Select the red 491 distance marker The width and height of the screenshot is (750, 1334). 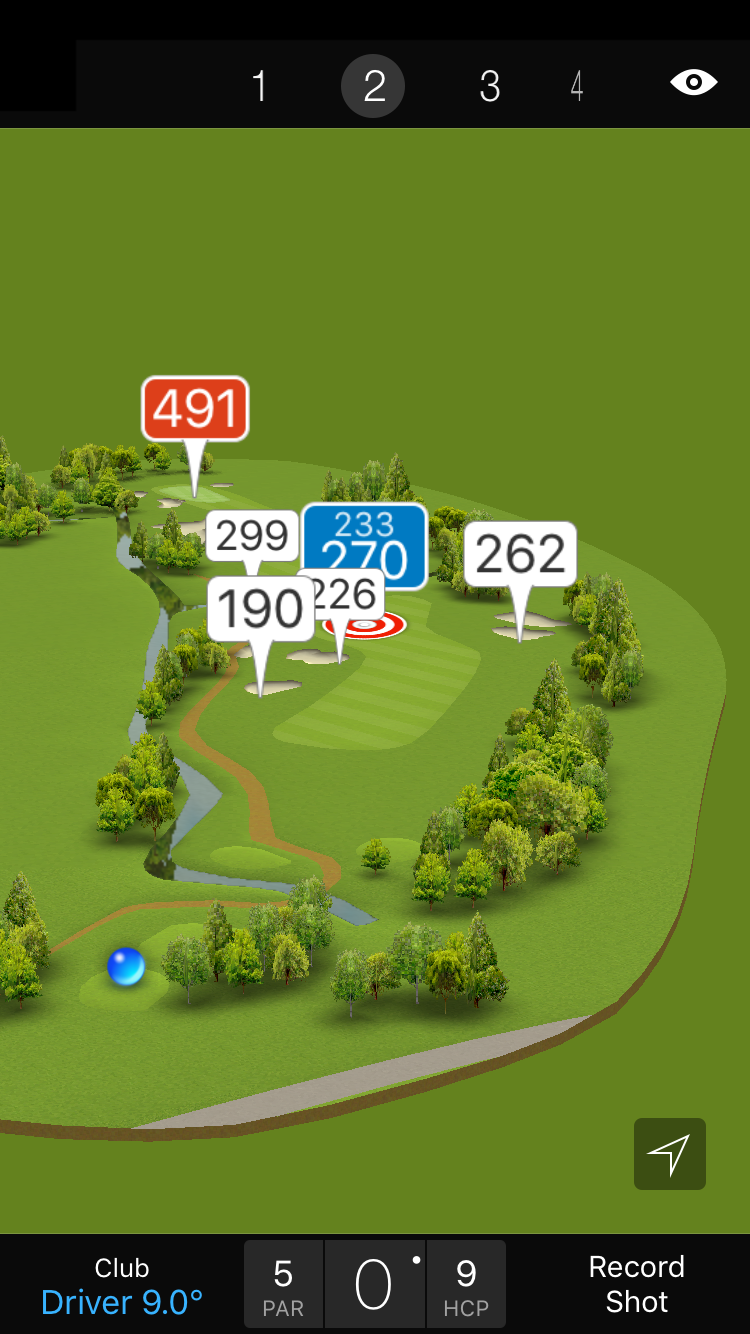[195, 409]
